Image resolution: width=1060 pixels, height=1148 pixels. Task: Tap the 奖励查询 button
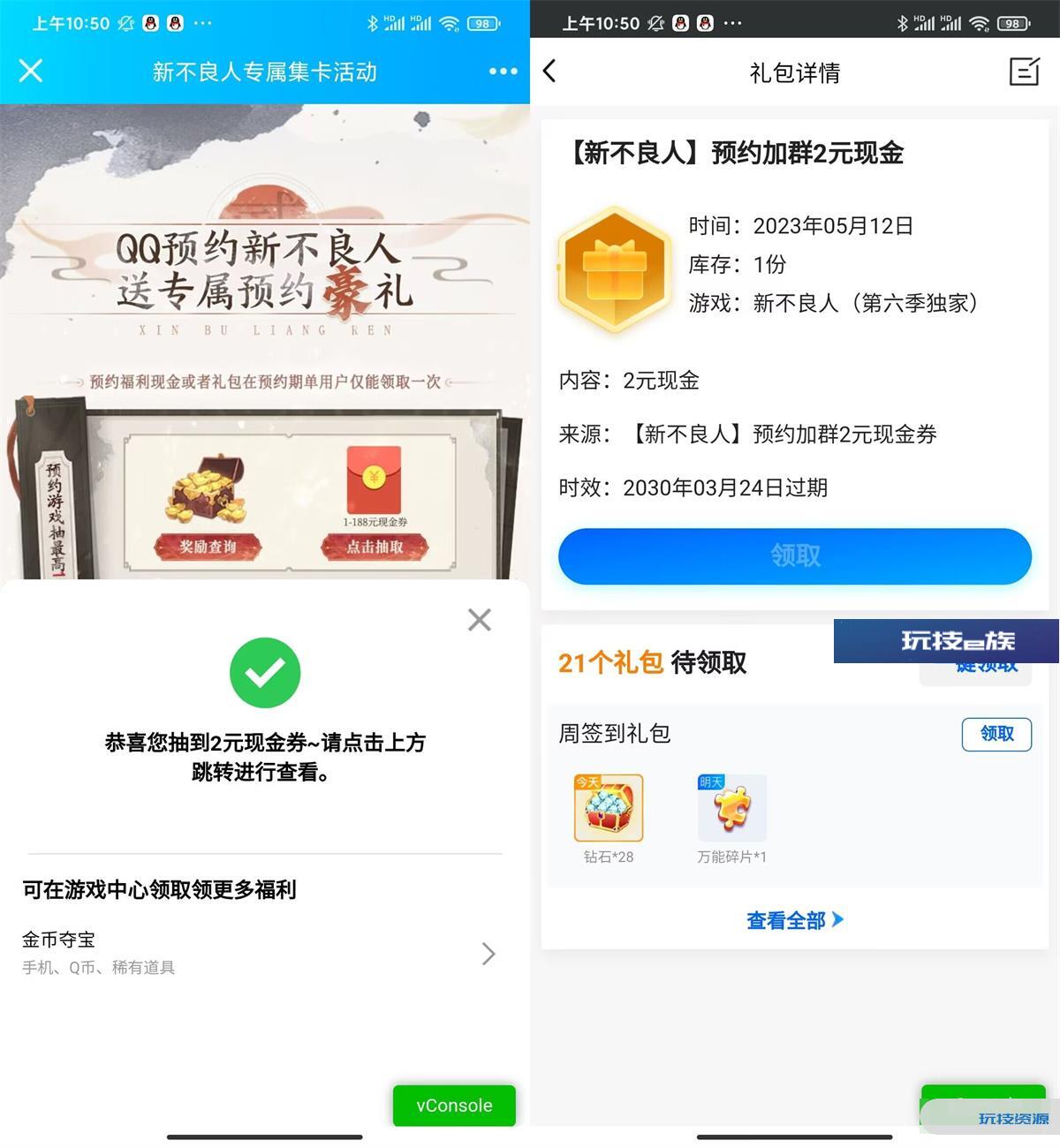[208, 547]
